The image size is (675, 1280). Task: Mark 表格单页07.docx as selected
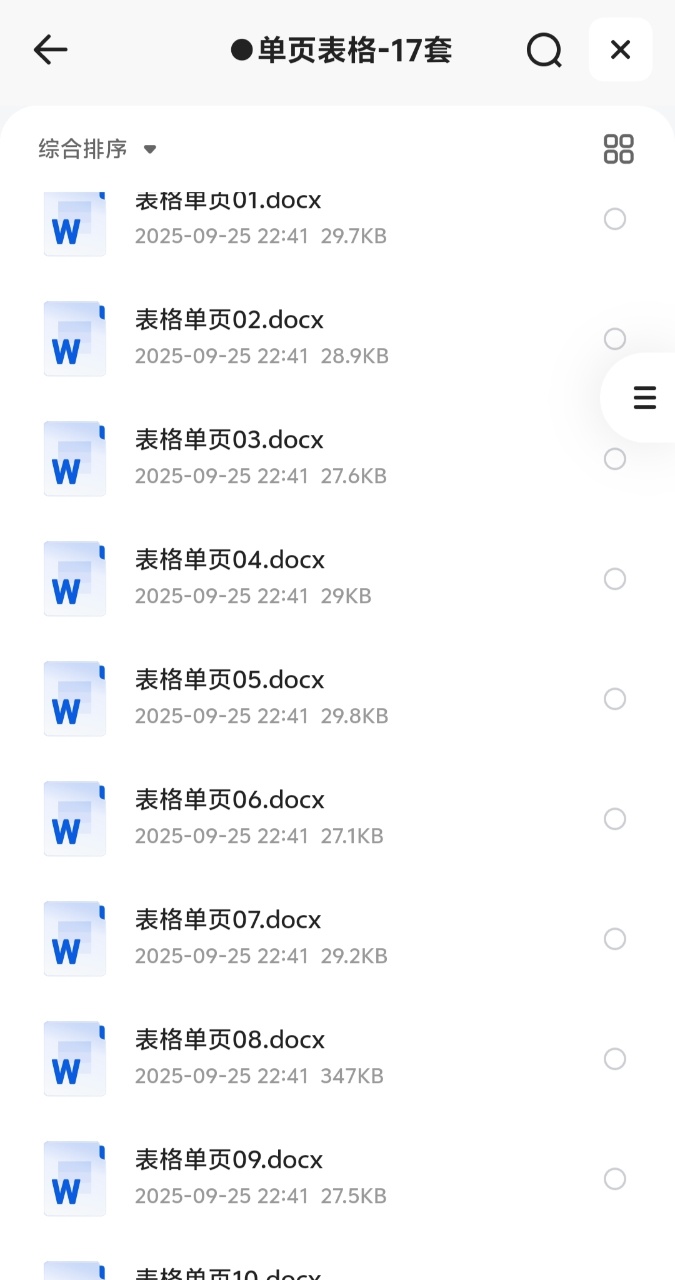tap(615, 939)
